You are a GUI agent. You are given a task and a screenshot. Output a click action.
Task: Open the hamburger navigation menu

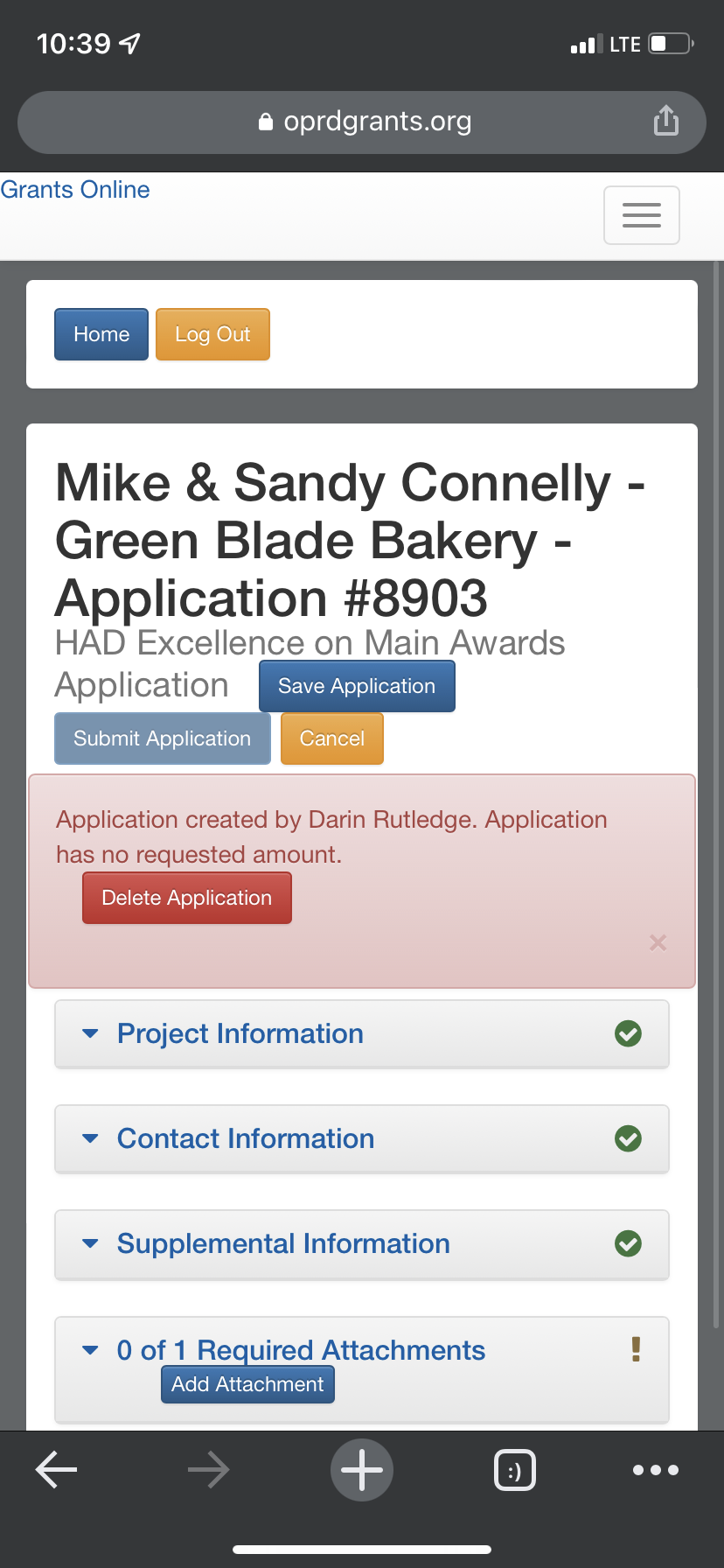641,214
